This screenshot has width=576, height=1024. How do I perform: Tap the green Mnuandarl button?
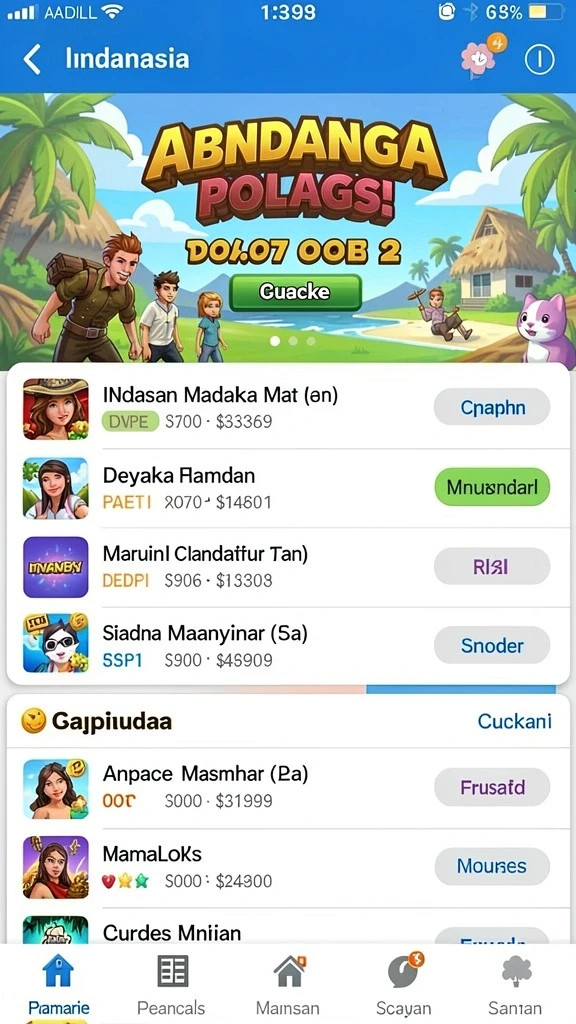click(492, 487)
